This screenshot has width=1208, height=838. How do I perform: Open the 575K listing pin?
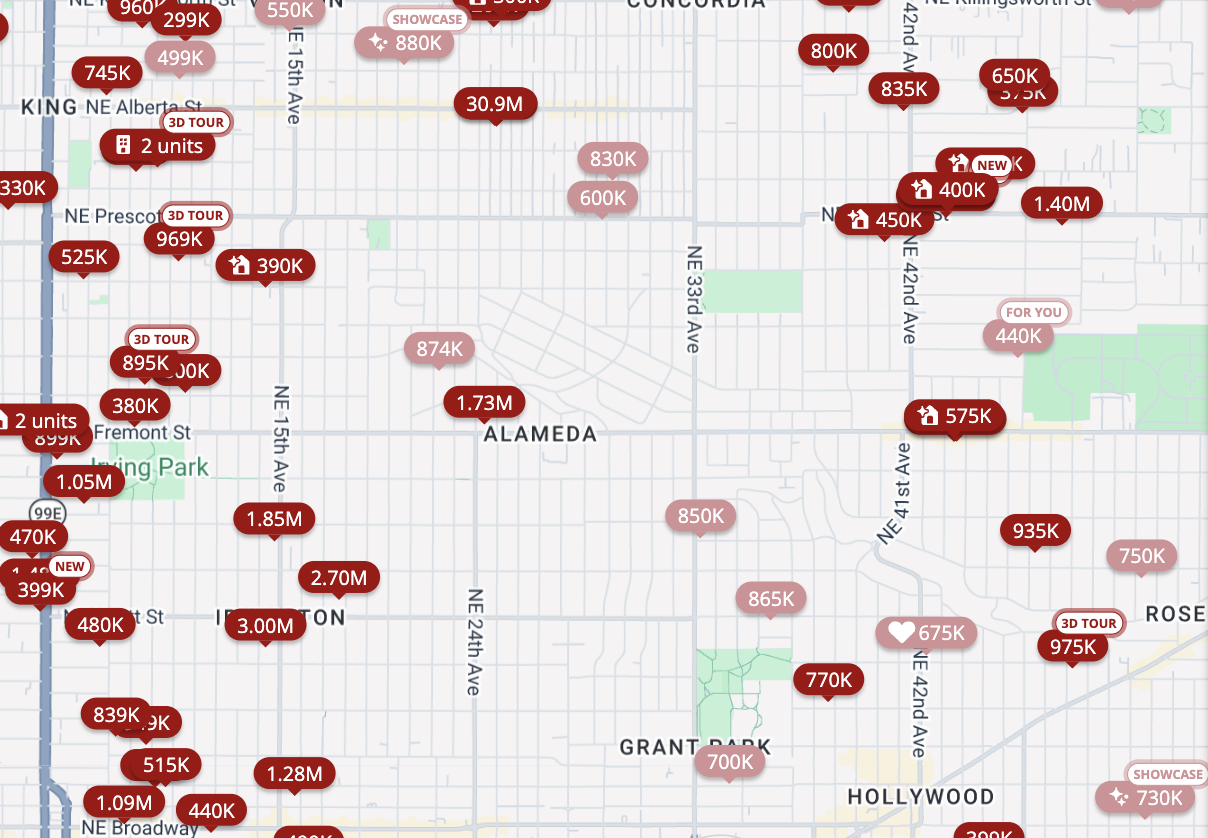tap(955, 416)
